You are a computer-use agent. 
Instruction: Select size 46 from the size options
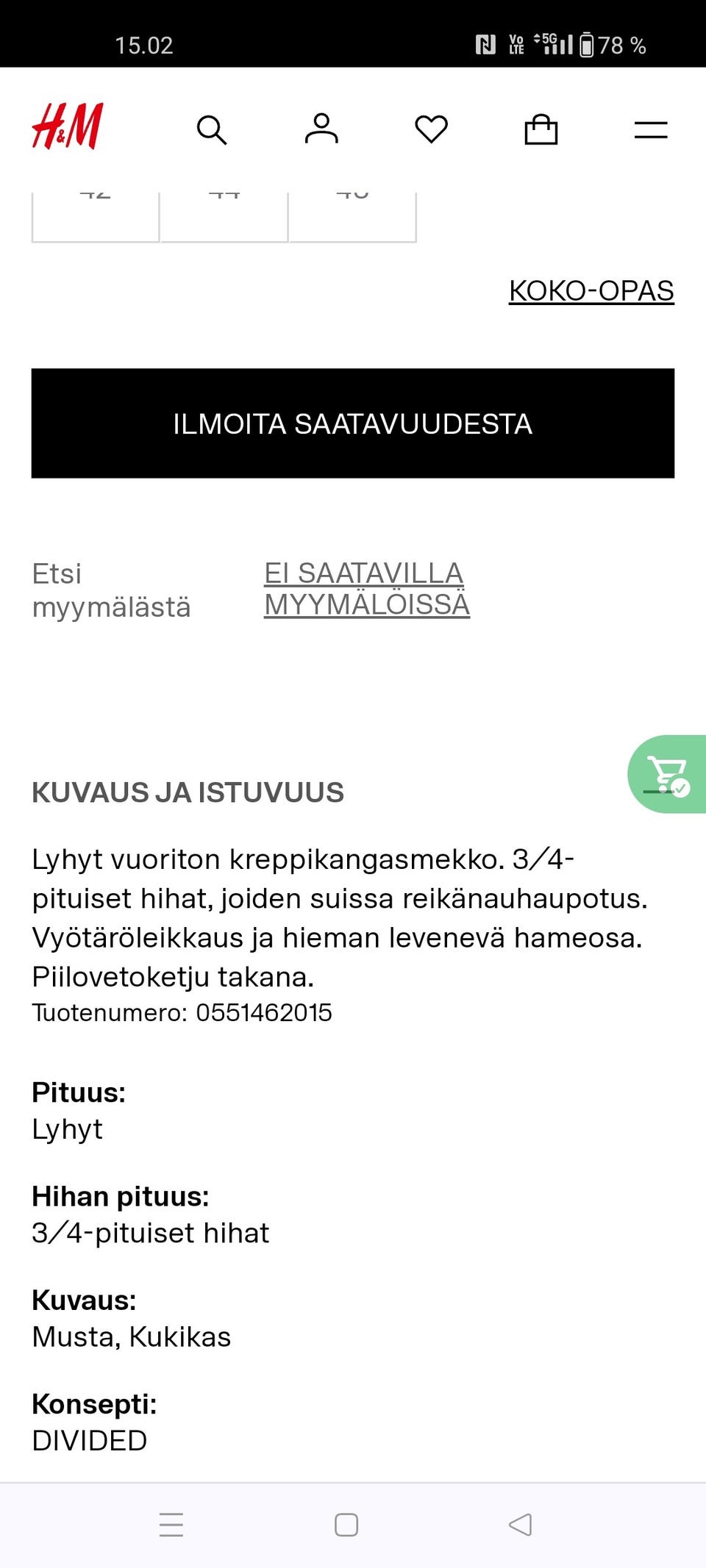coord(353,213)
